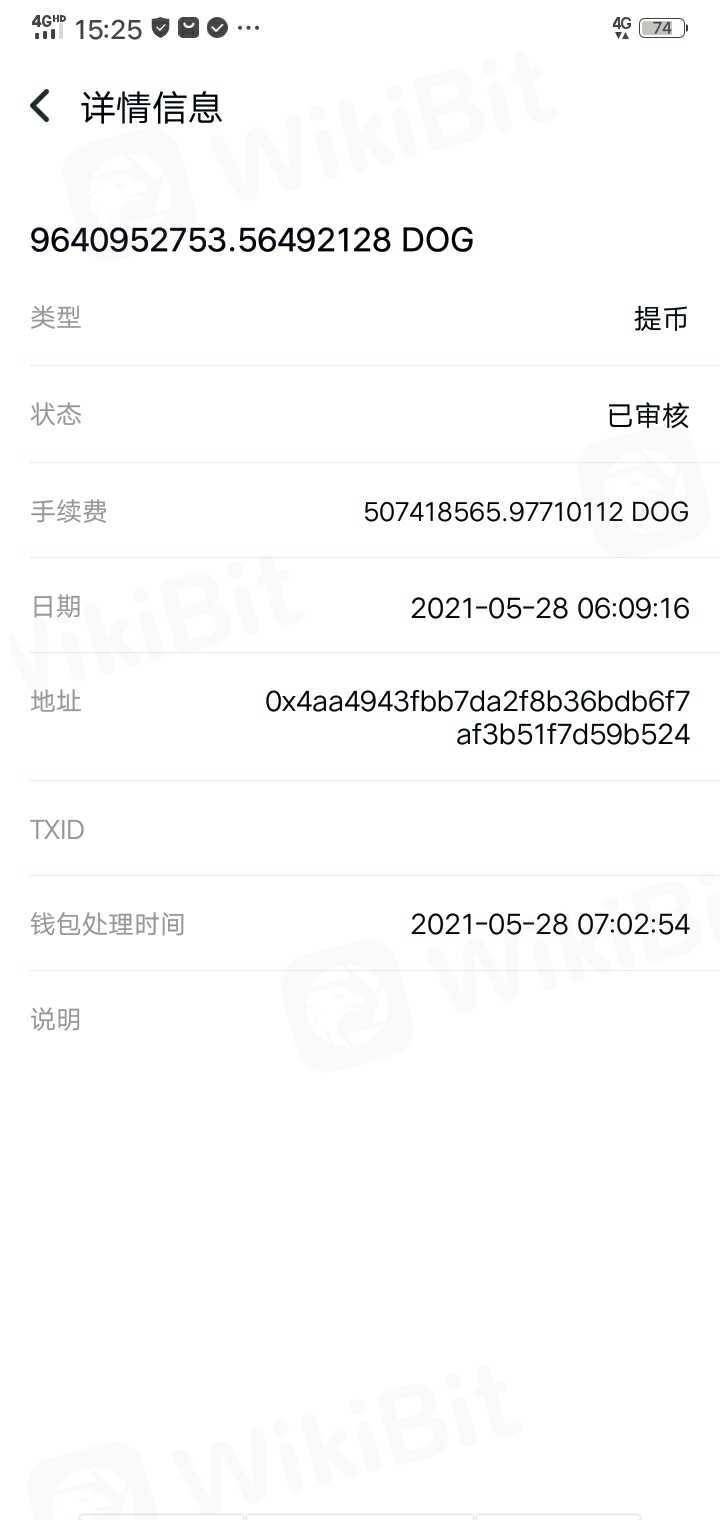The image size is (720, 1520).
Task: Go back from the details page
Action: tap(40, 106)
